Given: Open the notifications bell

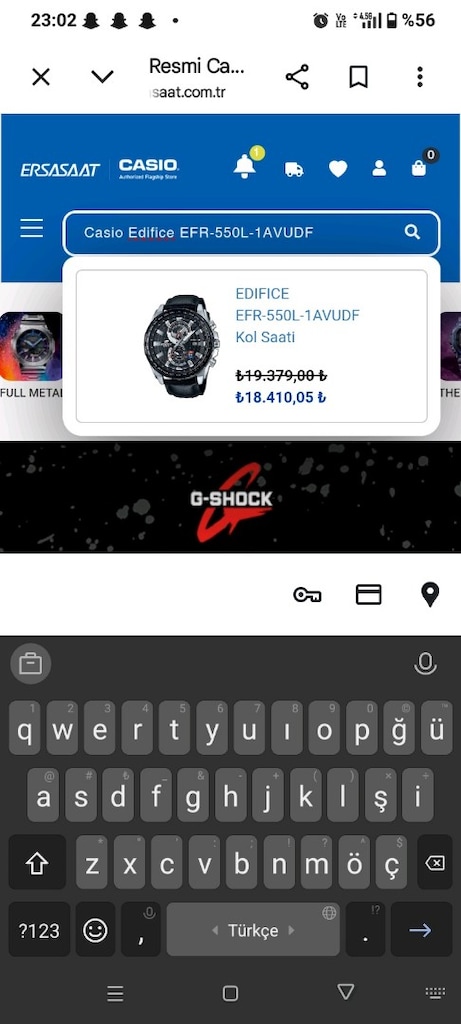Looking at the screenshot, I should (x=246, y=166).
